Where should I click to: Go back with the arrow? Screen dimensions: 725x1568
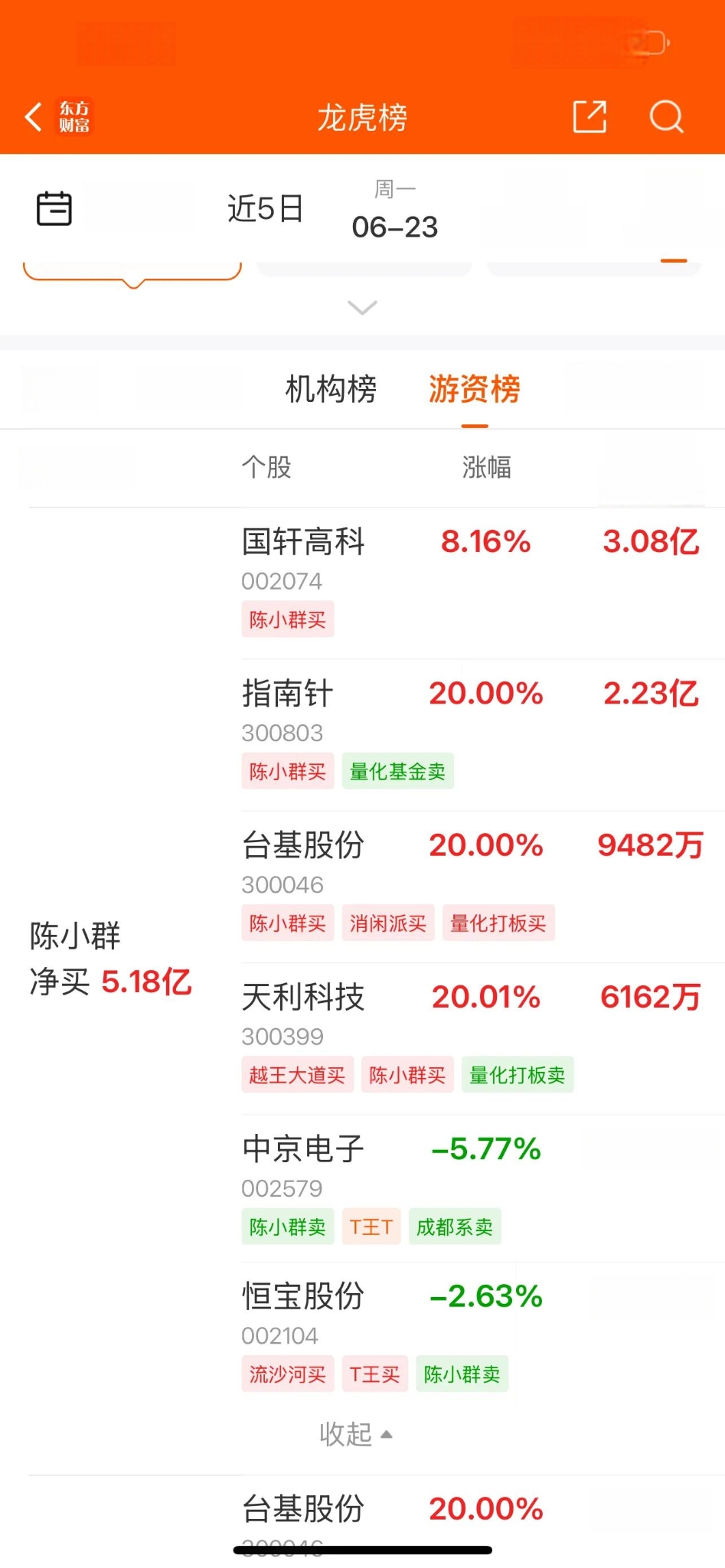[x=34, y=117]
